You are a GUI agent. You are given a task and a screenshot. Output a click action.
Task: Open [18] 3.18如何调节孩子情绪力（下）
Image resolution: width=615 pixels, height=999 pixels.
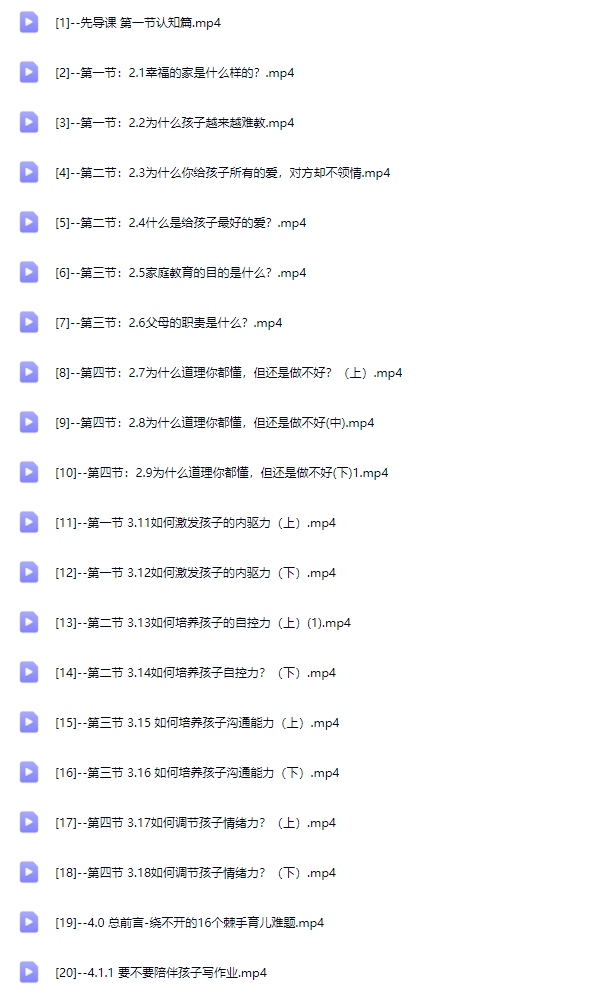pos(195,872)
